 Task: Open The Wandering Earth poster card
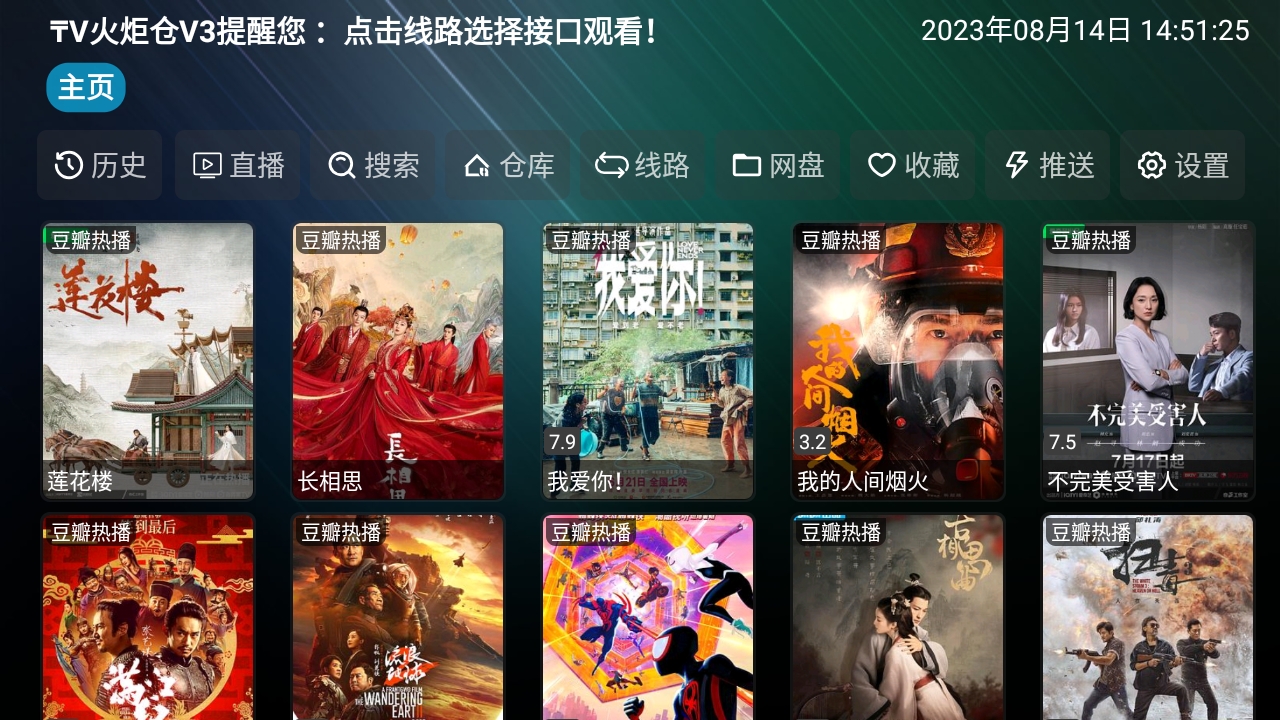click(398, 618)
